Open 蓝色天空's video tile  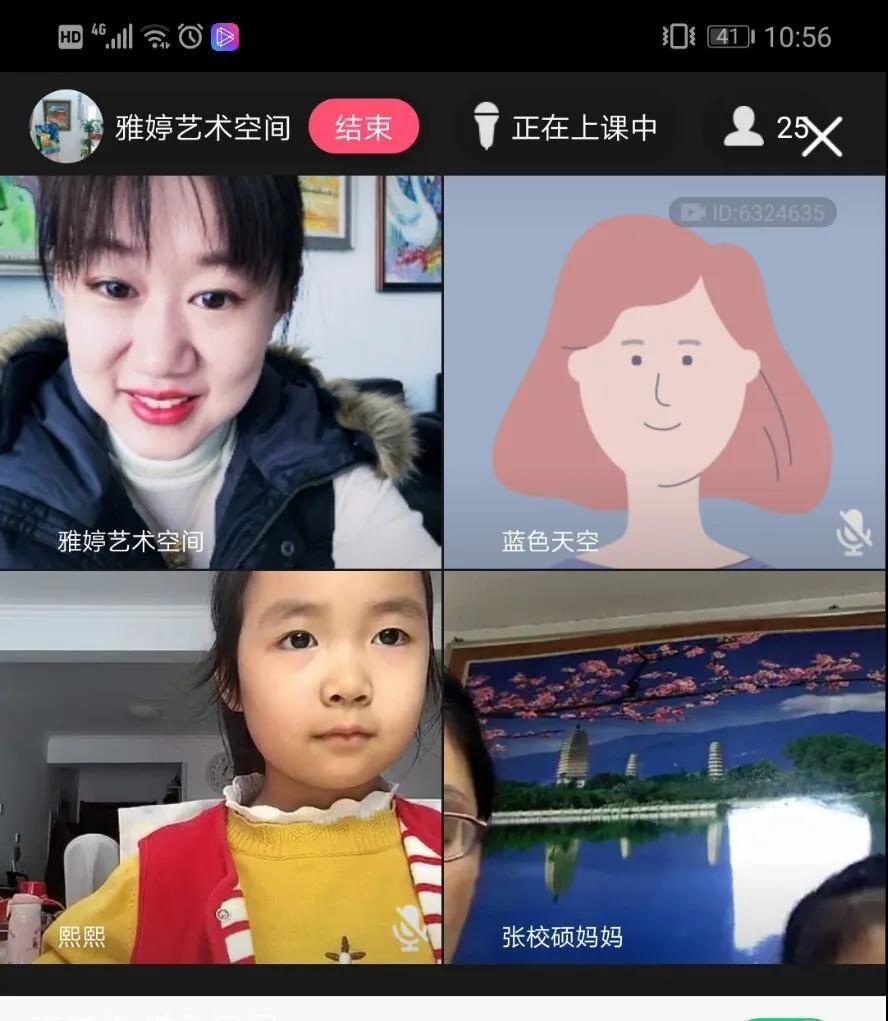664,372
